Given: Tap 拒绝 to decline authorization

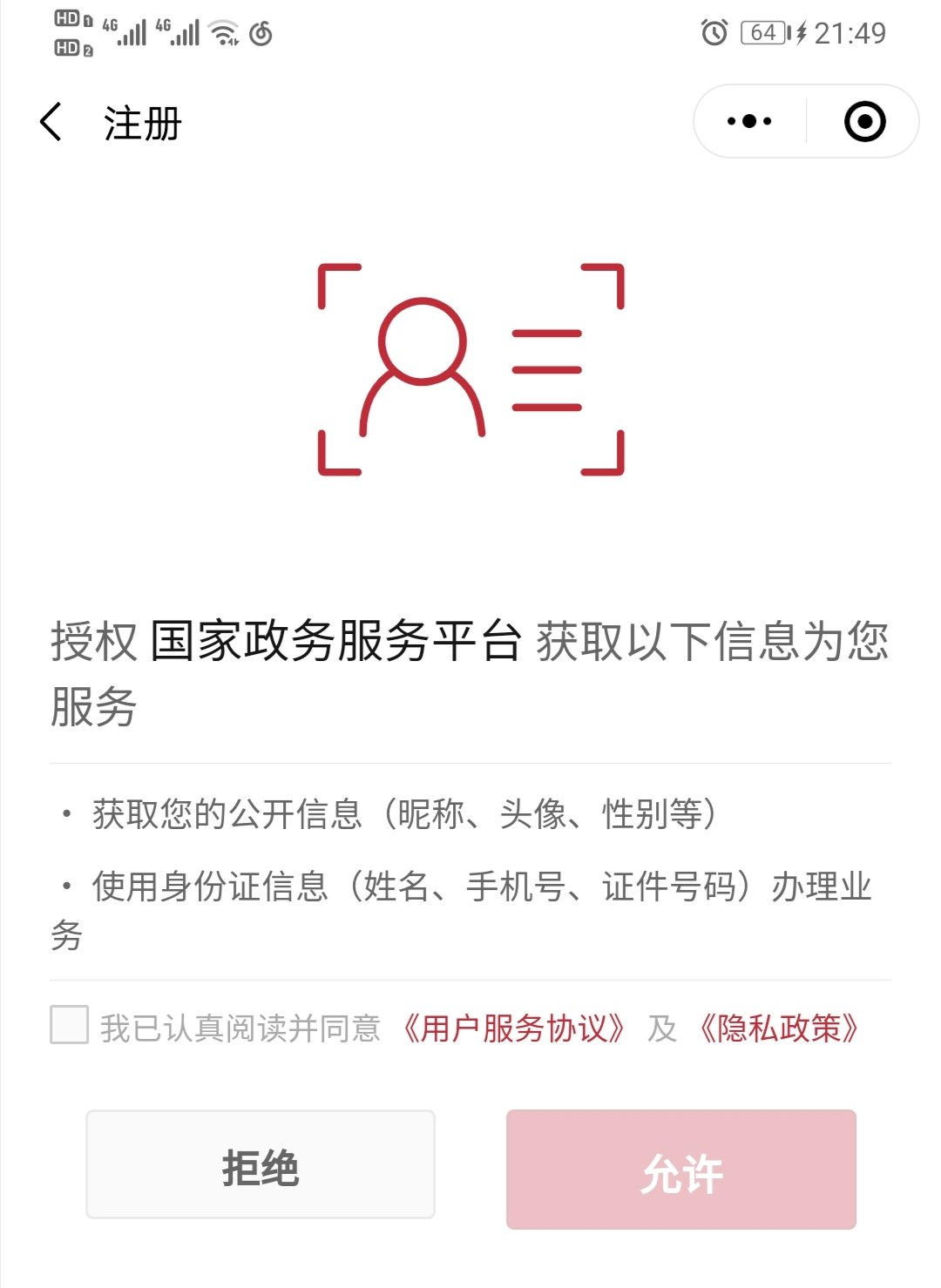Looking at the screenshot, I should [260, 1164].
